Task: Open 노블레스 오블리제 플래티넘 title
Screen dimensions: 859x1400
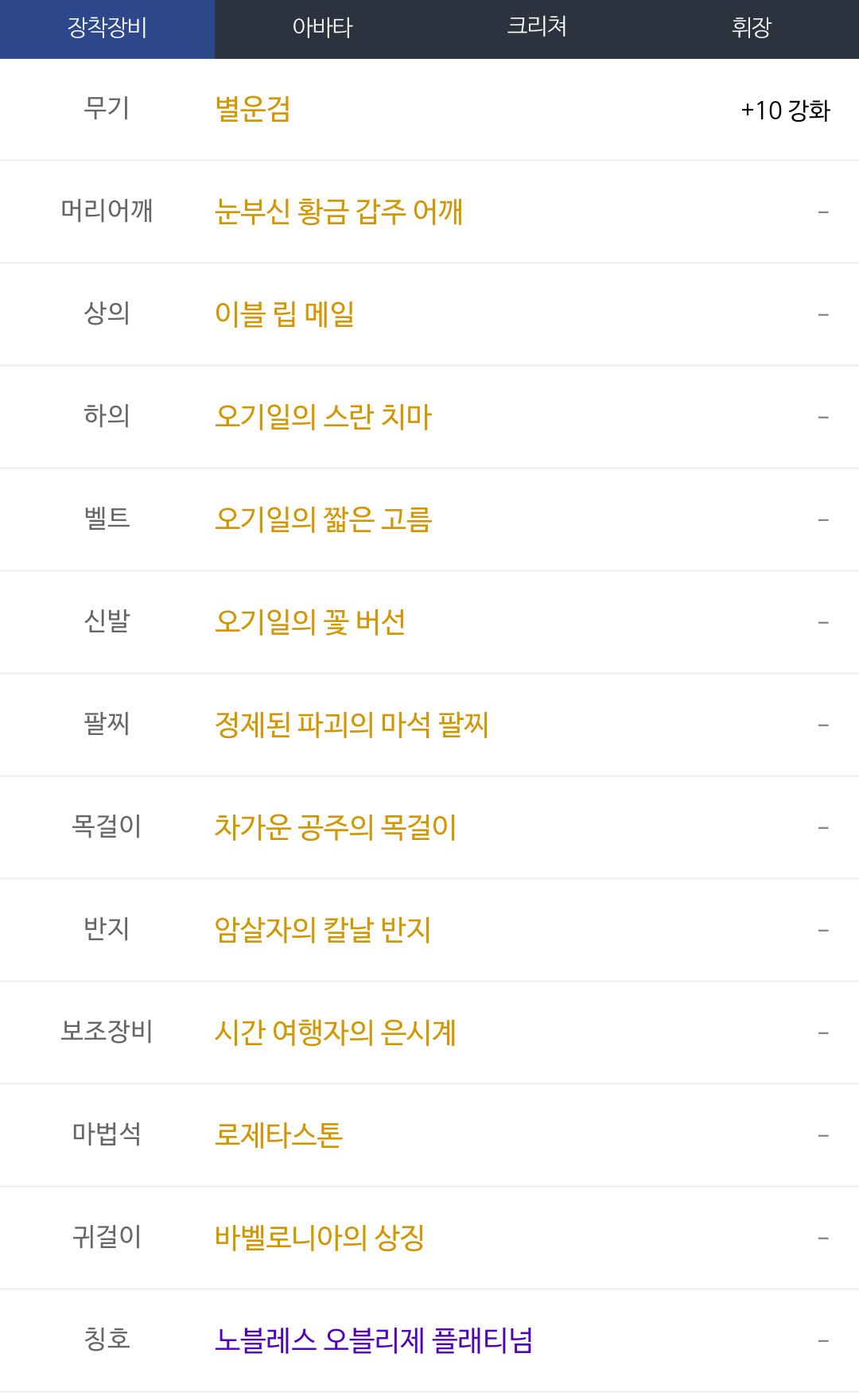Action: 374,1340
